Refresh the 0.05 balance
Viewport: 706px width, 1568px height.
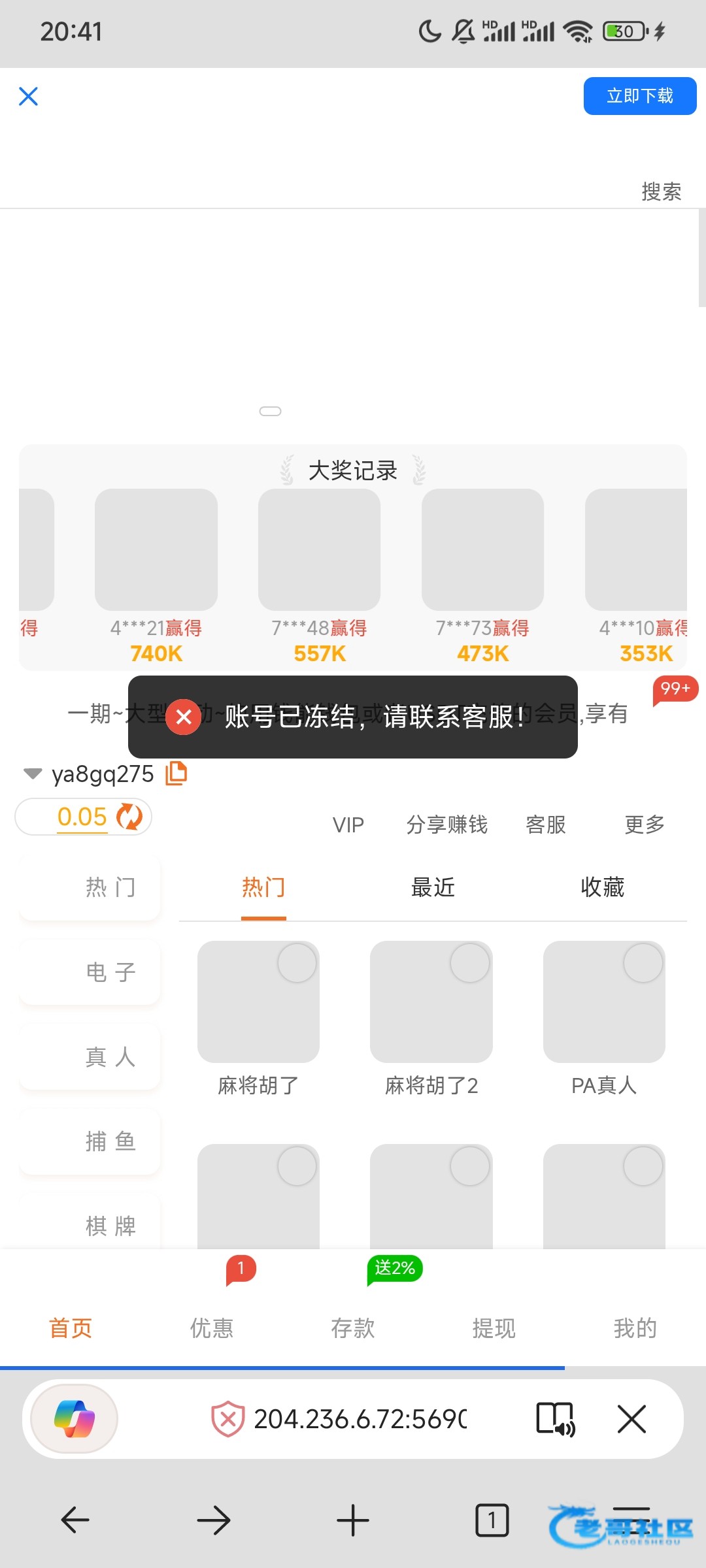click(x=129, y=817)
